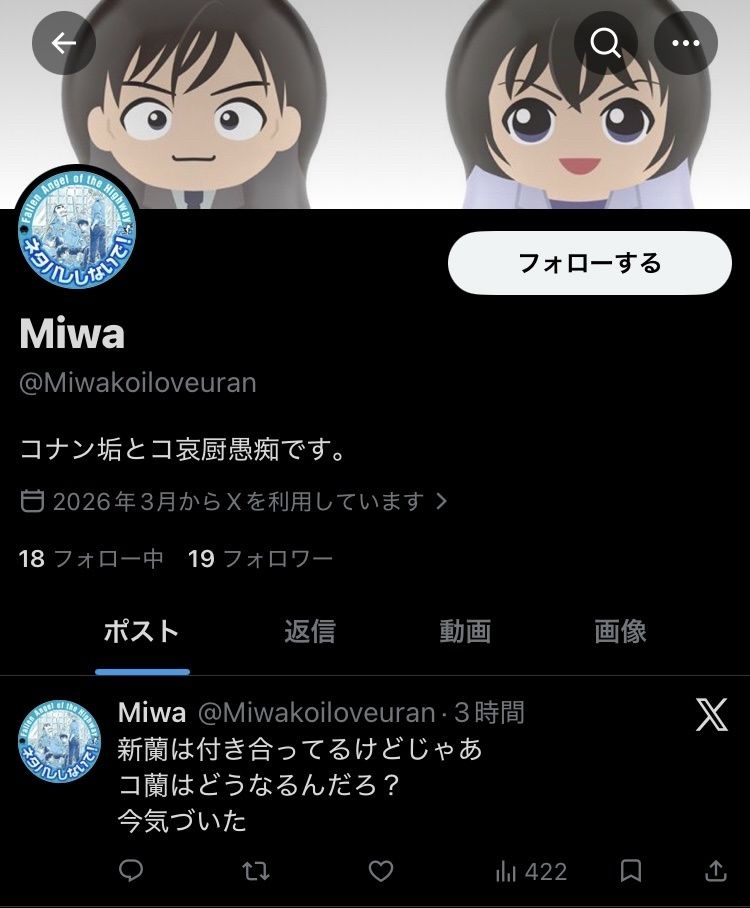The image size is (750, 908).
Task: Bookmark Miwa's 新蘭 post
Action: pyautogui.click(x=631, y=872)
